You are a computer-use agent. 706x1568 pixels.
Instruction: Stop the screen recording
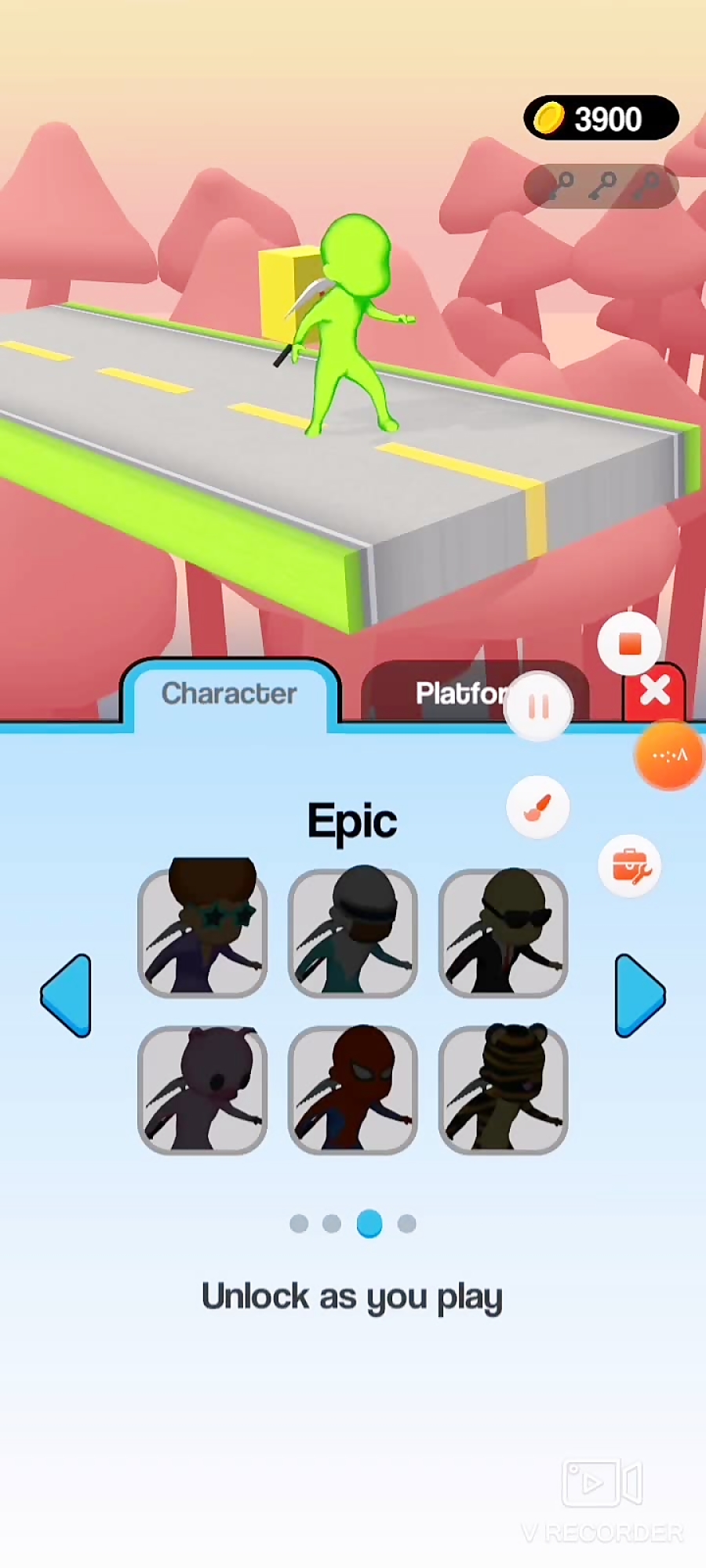coord(630,644)
